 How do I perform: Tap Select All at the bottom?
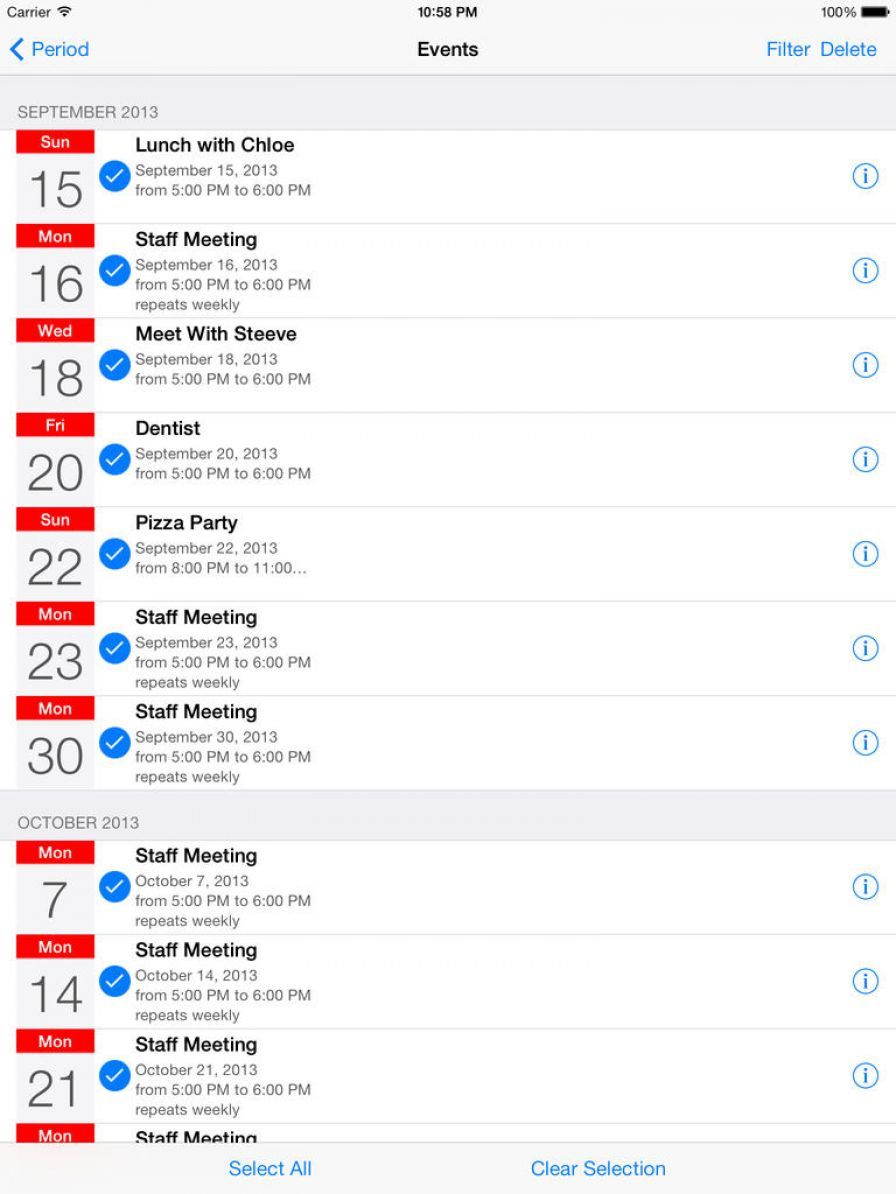[x=270, y=1168]
